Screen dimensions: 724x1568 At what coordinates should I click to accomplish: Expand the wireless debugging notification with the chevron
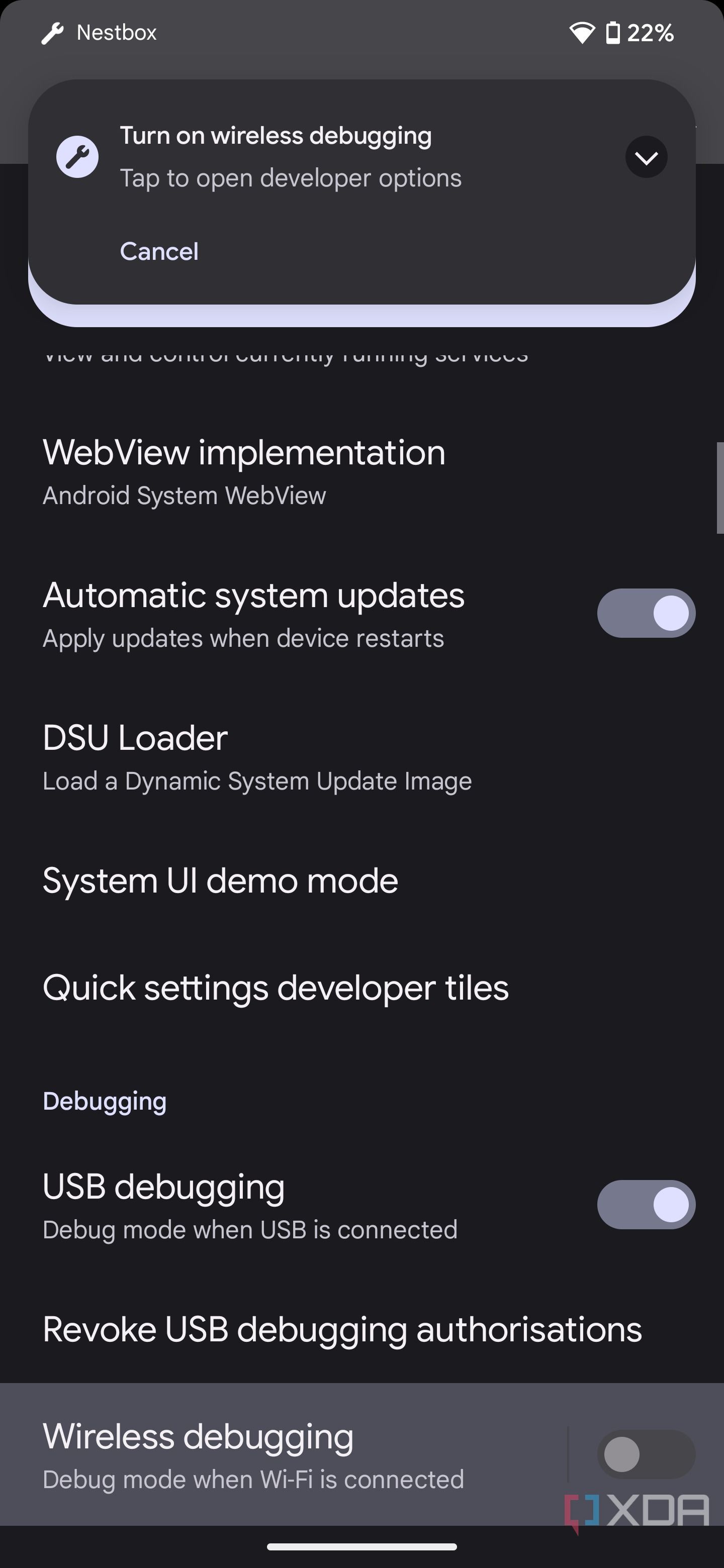click(x=647, y=156)
